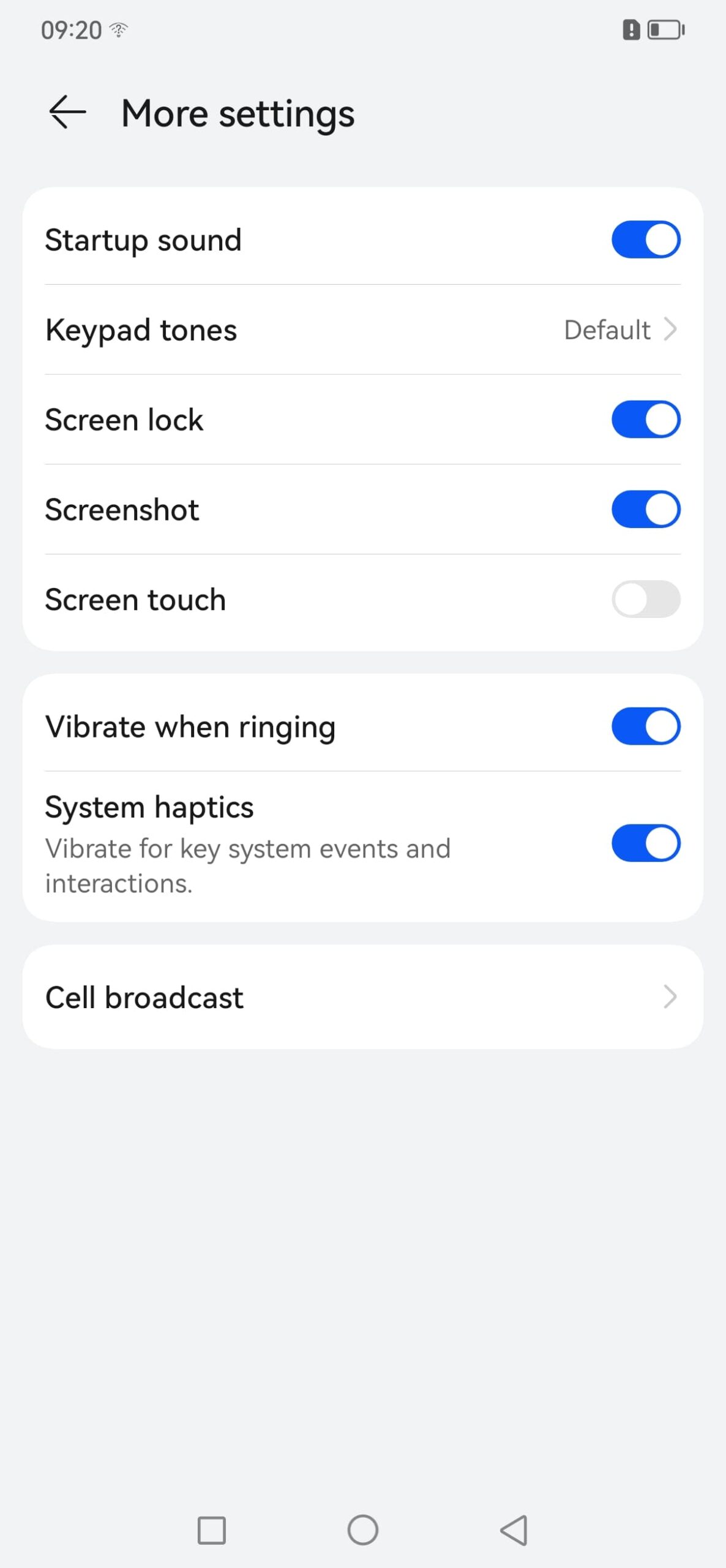Turn off System haptics
The width and height of the screenshot is (726, 1568).
pos(645,843)
